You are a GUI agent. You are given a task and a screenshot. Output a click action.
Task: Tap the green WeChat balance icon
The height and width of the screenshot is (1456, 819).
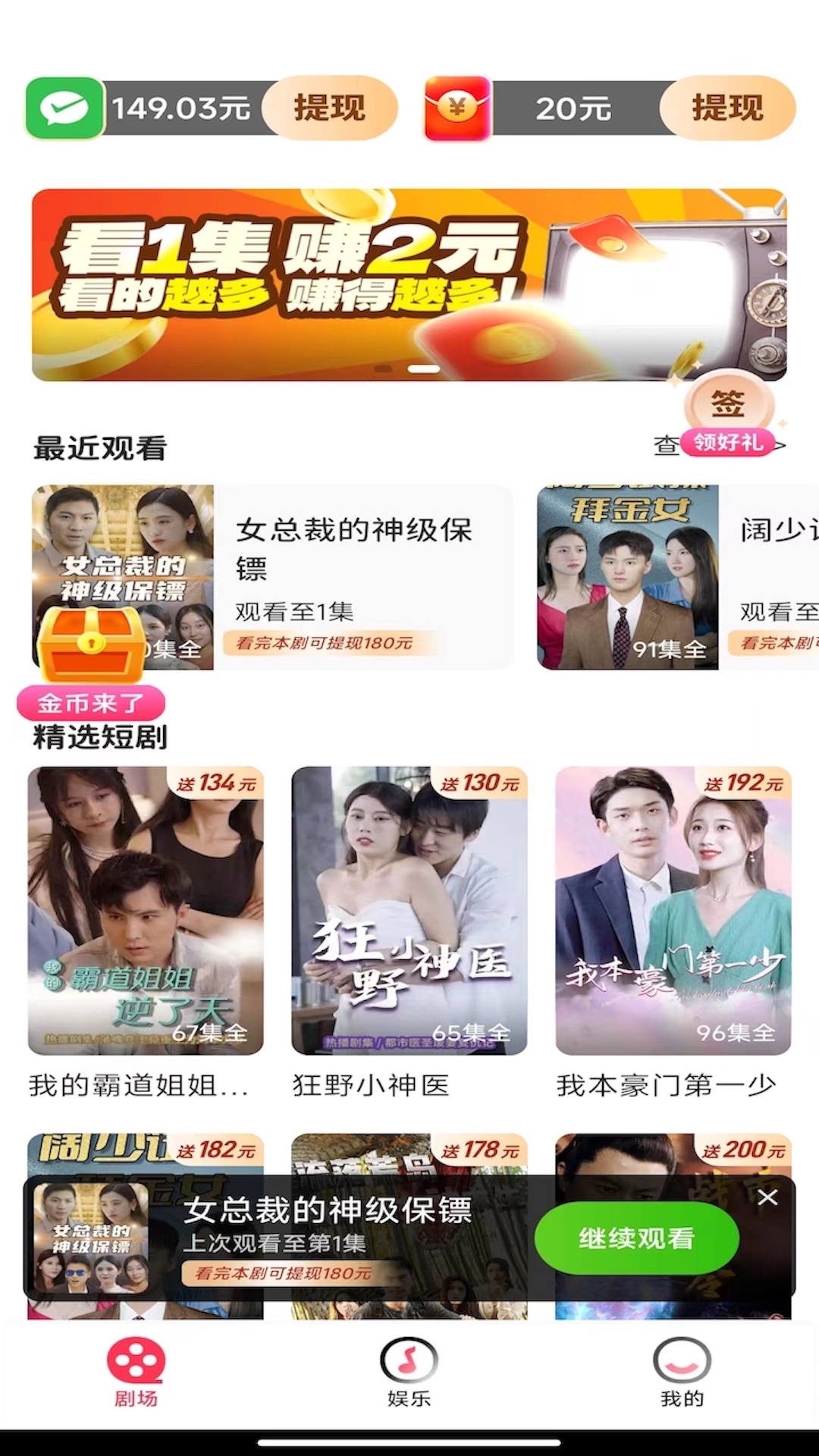tap(64, 108)
